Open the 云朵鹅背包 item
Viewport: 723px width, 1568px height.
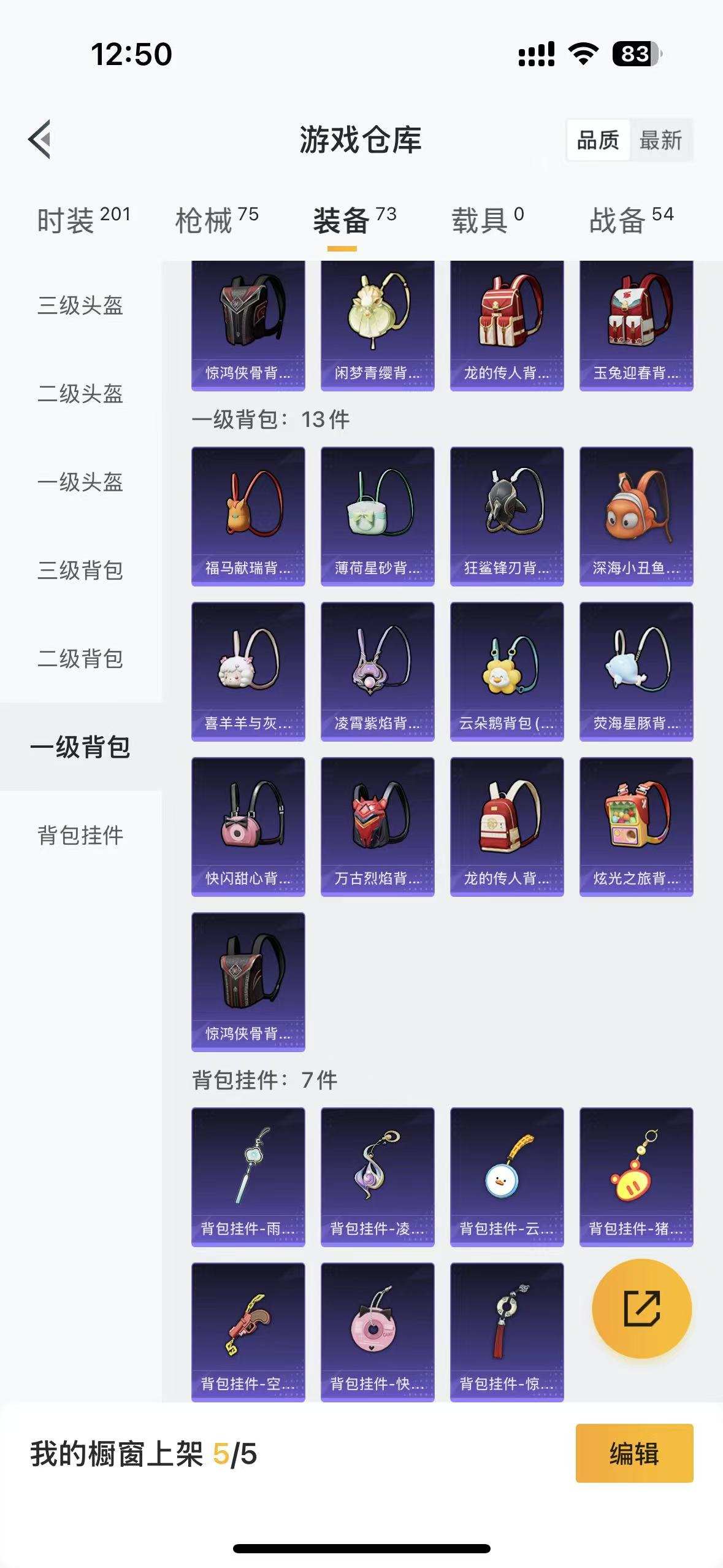(507, 671)
